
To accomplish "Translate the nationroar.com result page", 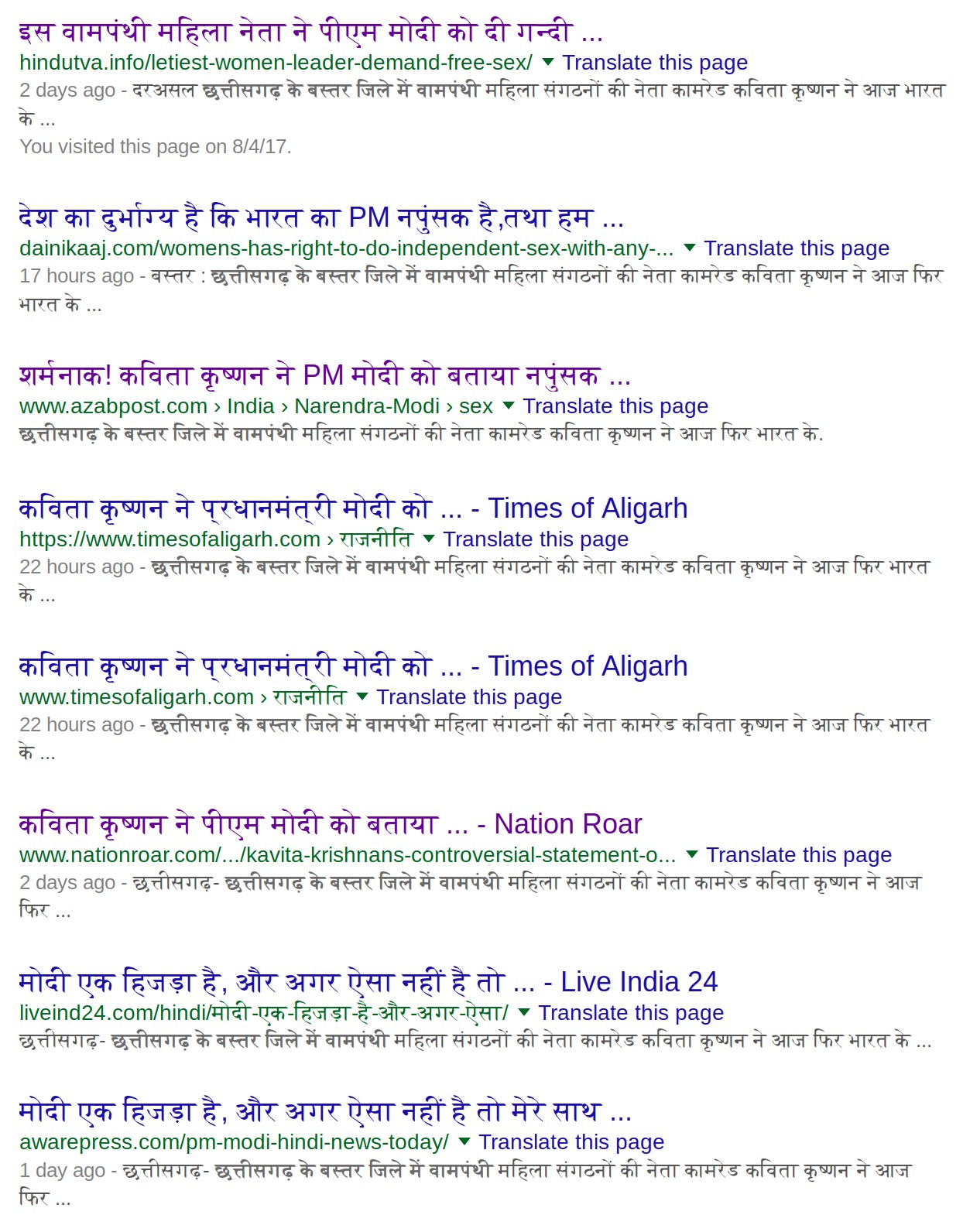I will 798,855.
